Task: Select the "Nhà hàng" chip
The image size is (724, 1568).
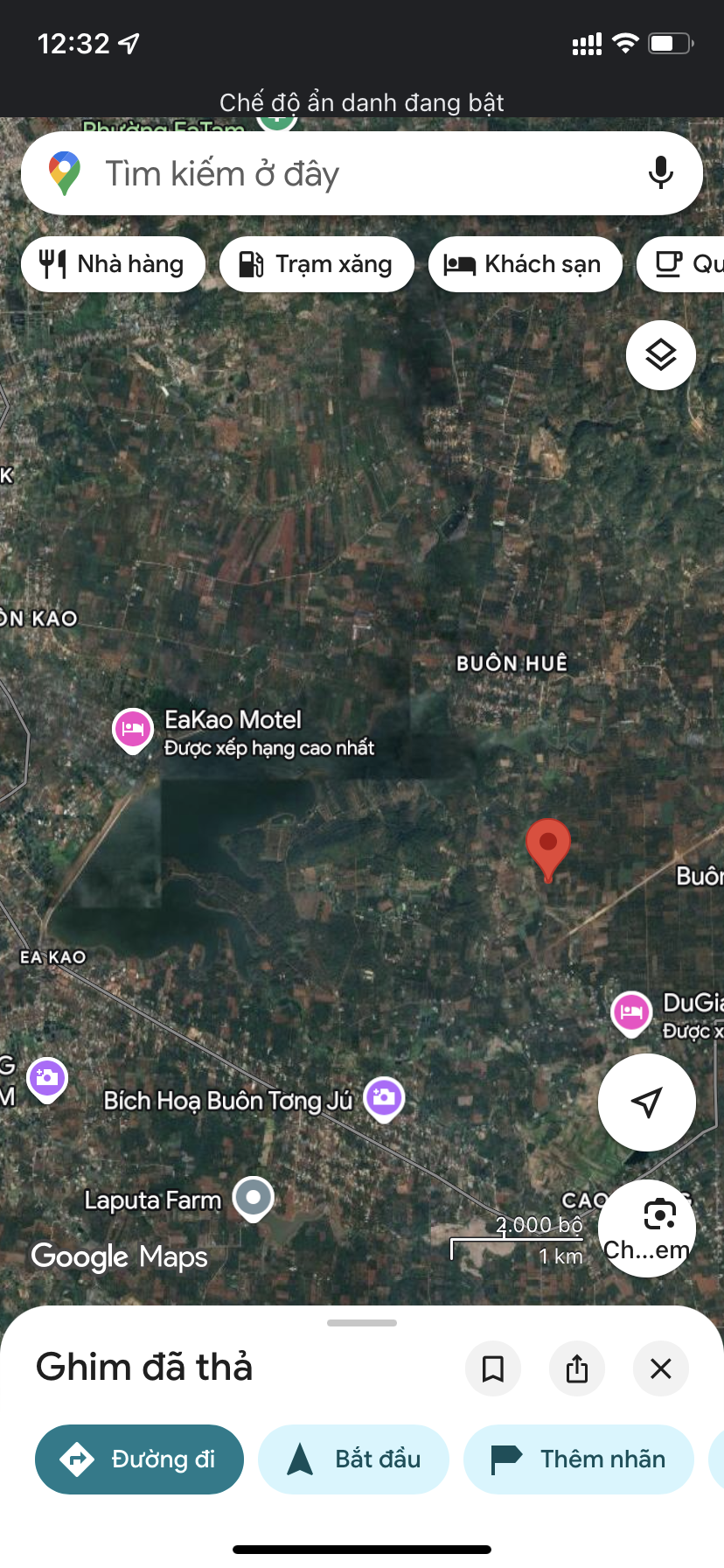Action: [114, 264]
